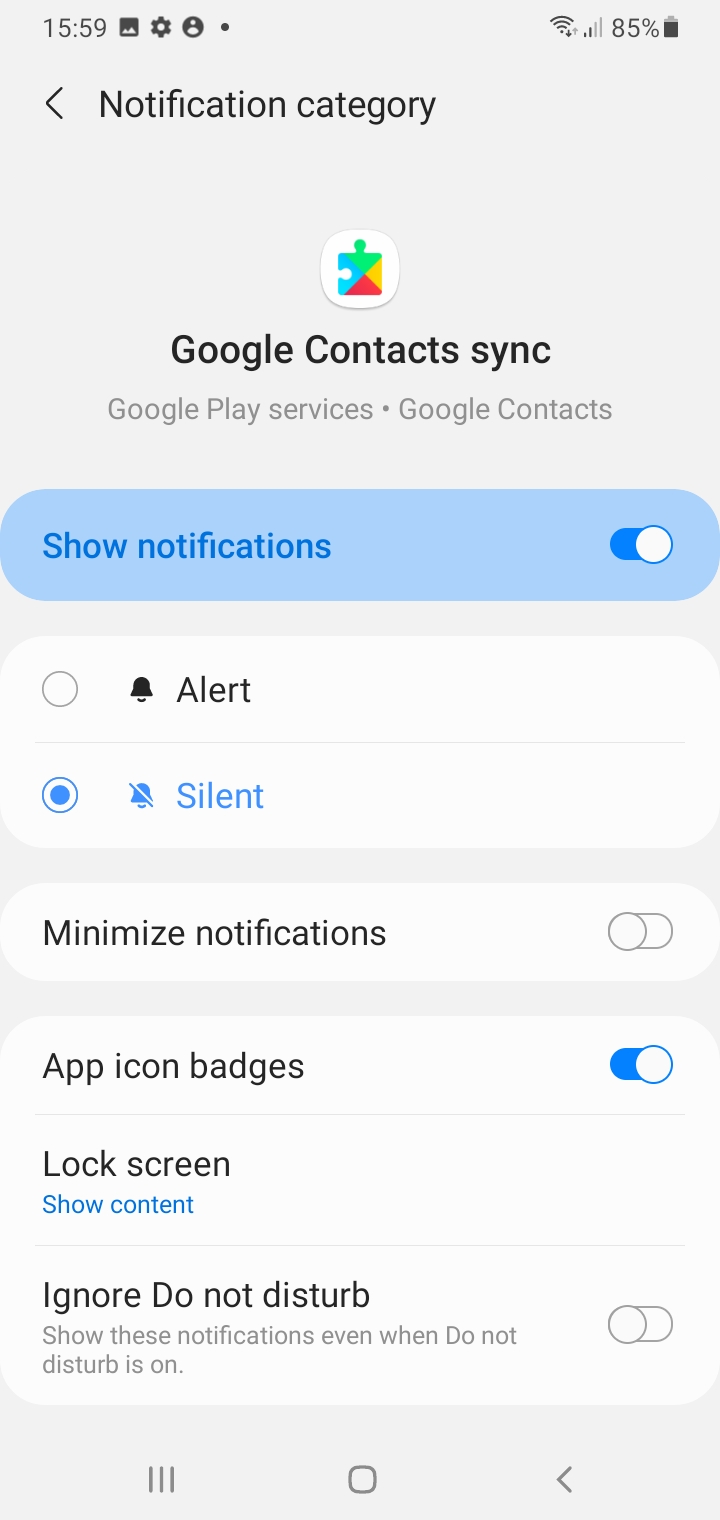Turn off Show notifications switch
The image size is (720, 1520).
pyautogui.click(x=640, y=545)
